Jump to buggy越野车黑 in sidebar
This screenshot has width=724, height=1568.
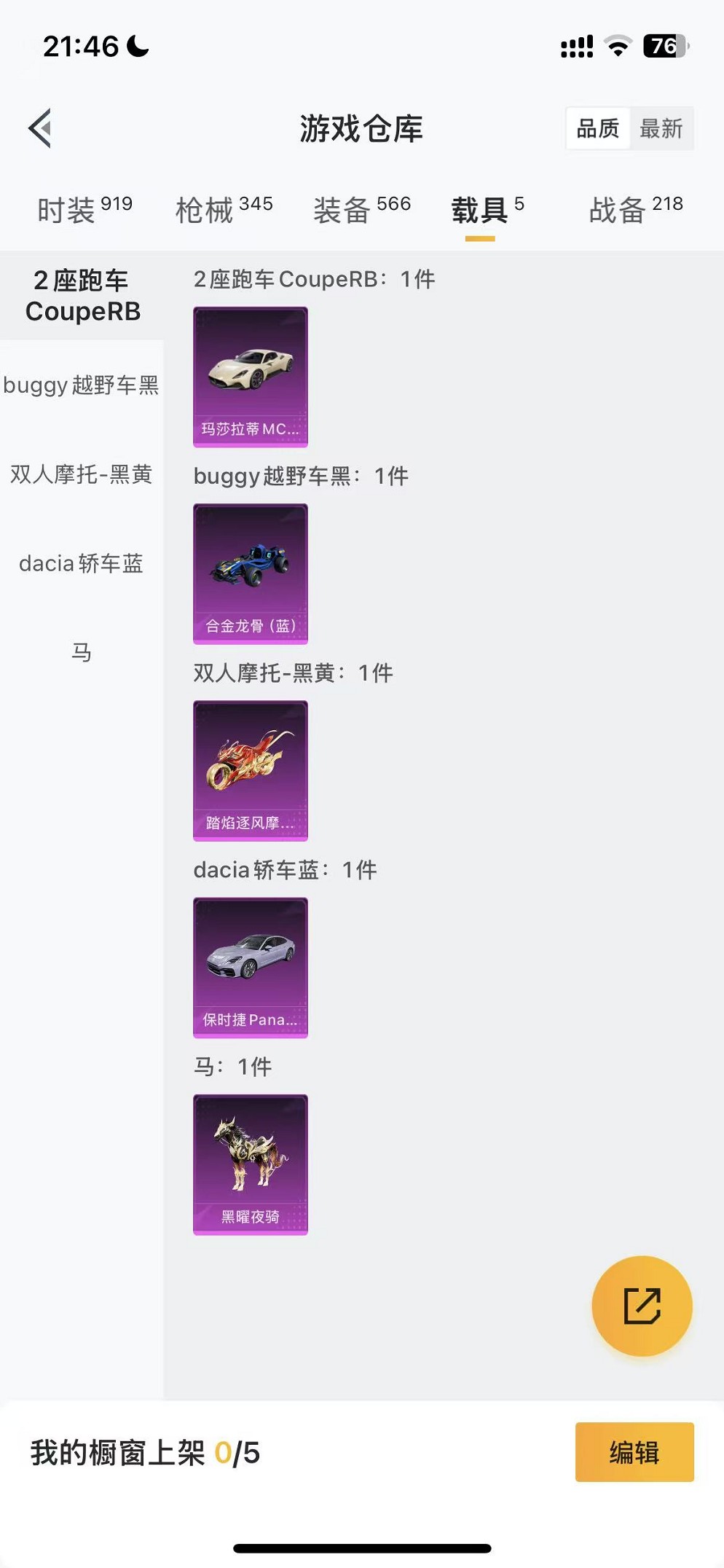click(x=82, y=385)
